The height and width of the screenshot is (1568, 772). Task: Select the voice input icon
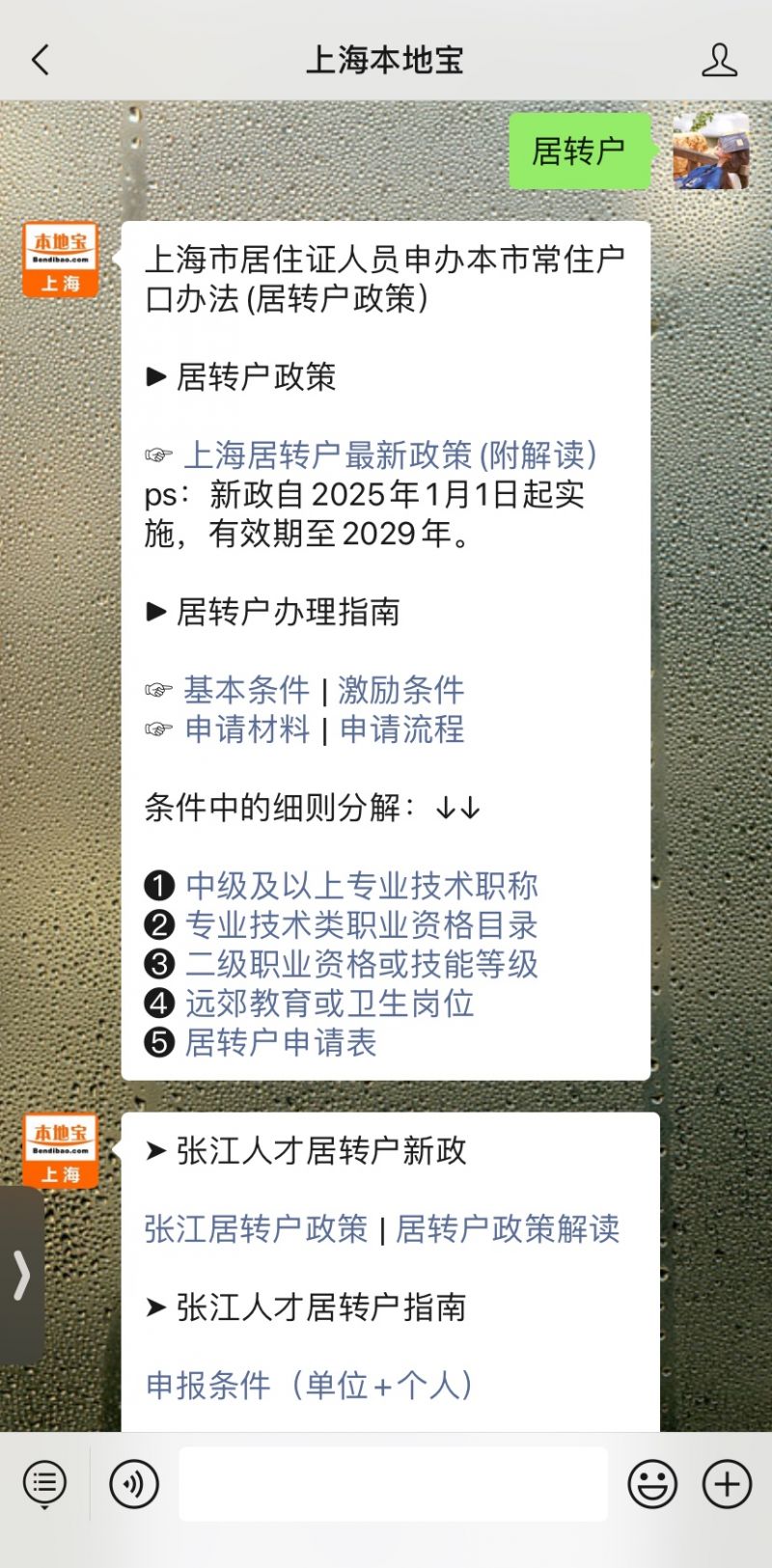[x=134, y=1483]
